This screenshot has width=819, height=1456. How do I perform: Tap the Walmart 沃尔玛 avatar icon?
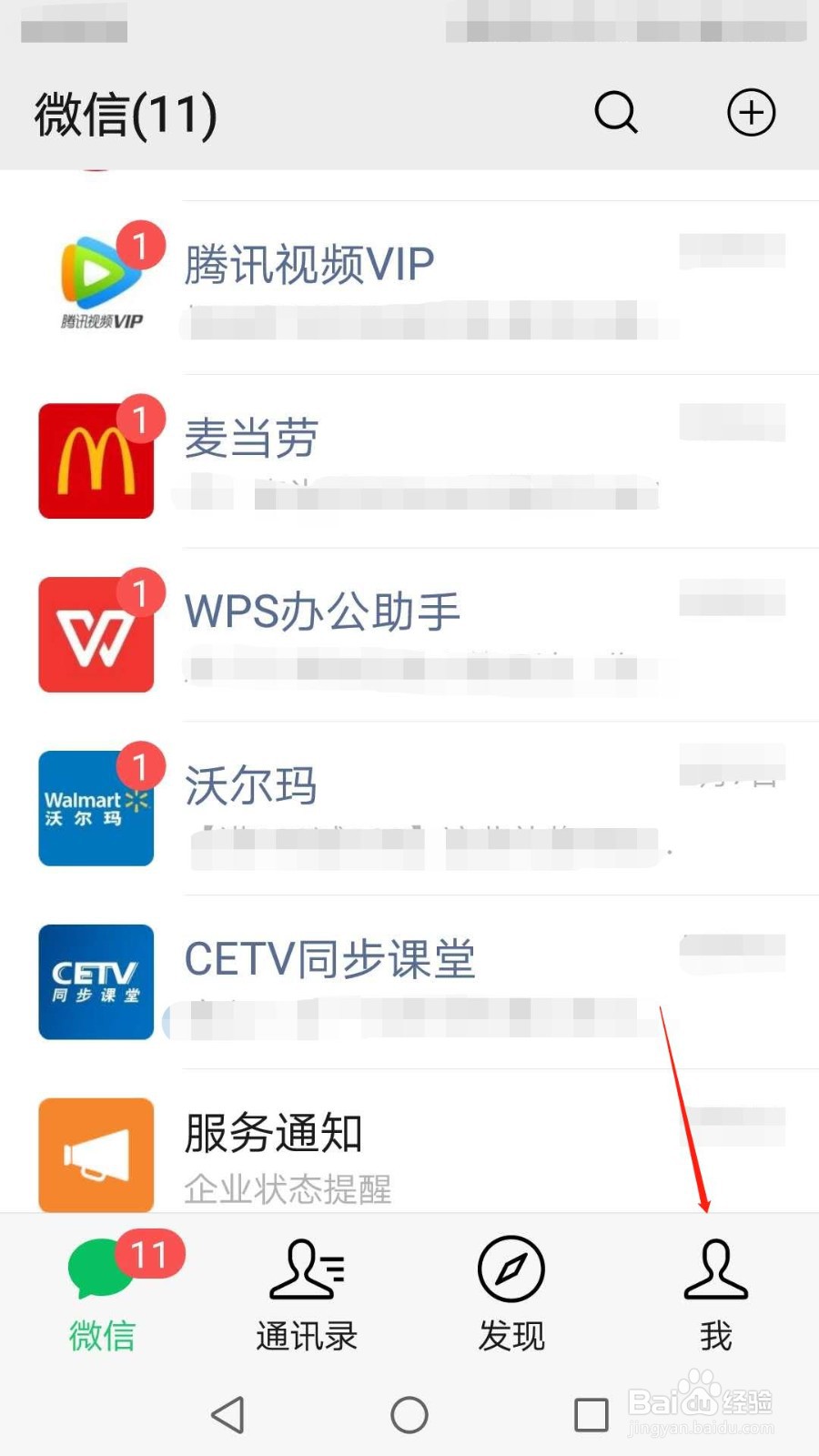pos(96,807)
